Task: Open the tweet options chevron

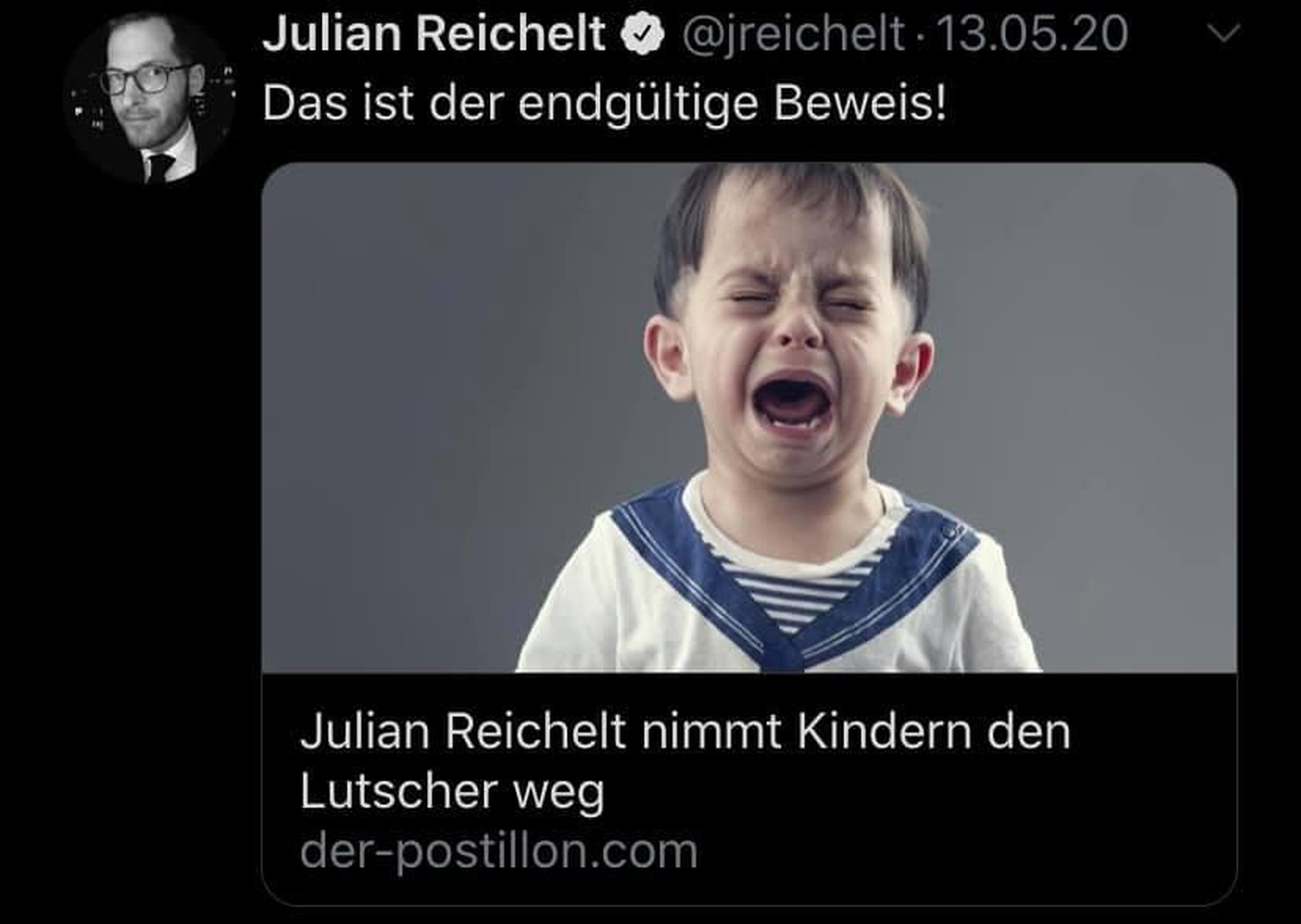Action: [x=1222, y=35]
